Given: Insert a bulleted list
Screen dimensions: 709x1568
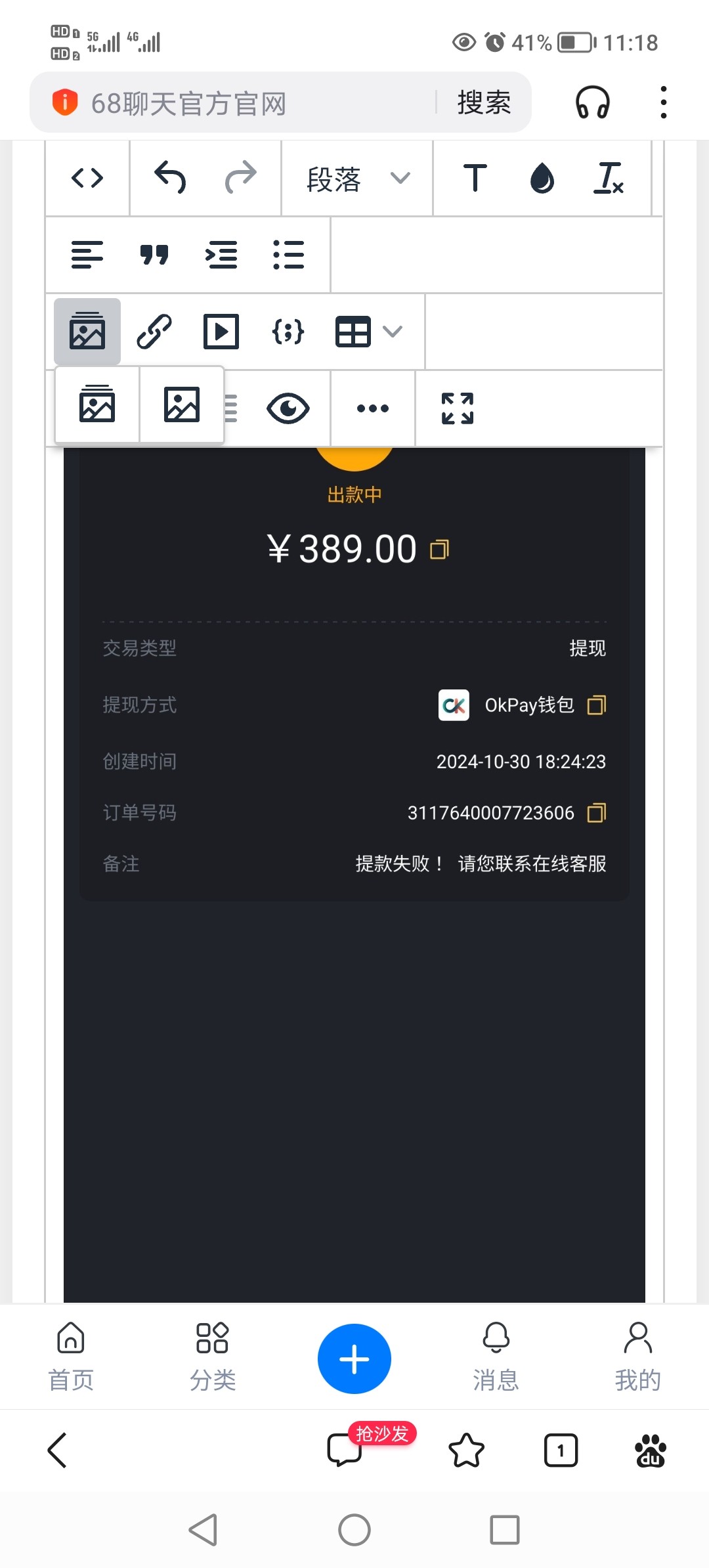Looking at the screenshot, I should (288, 255).
